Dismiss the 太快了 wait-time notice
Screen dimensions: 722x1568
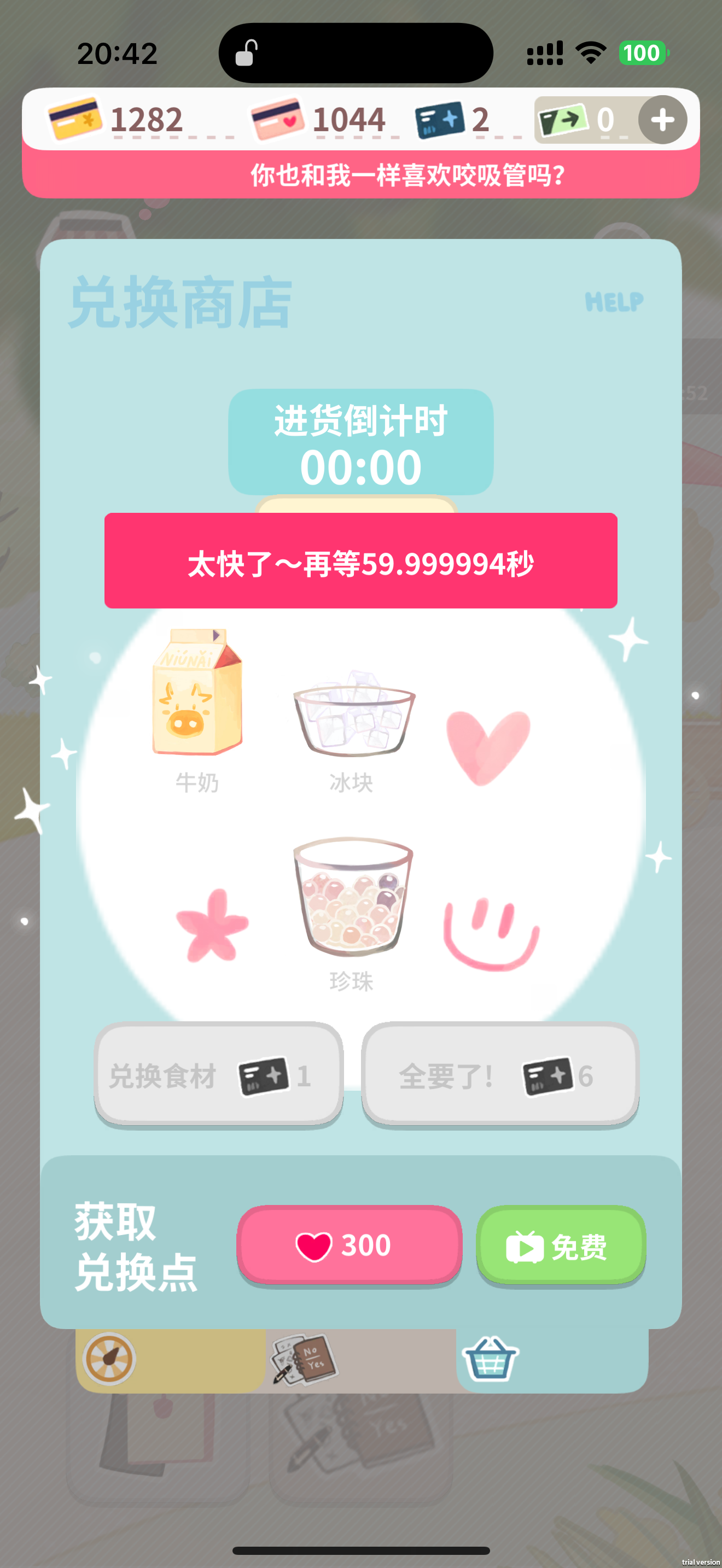[360, 563]
